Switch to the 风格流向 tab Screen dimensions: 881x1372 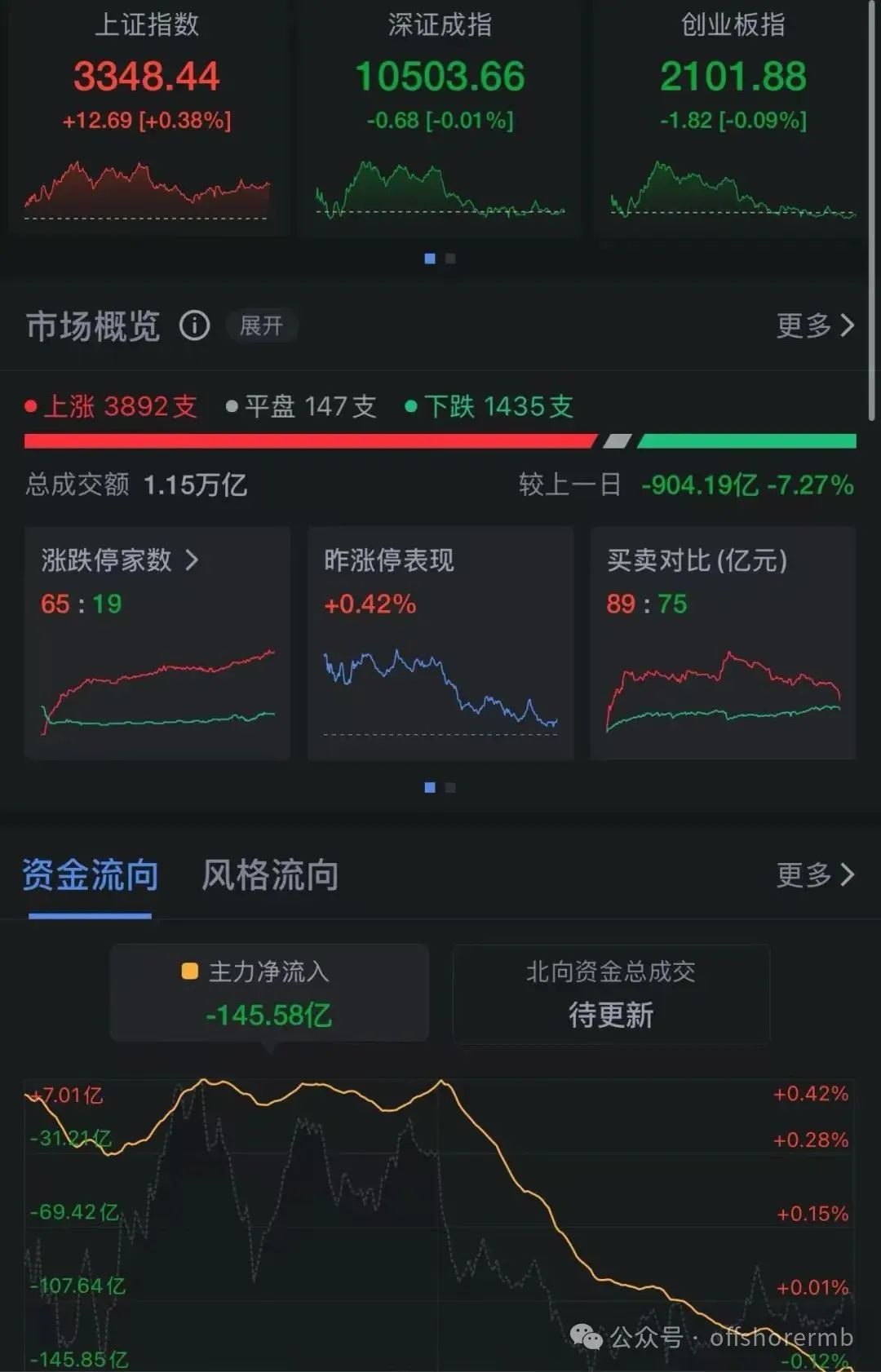click(x=270, y=875)
